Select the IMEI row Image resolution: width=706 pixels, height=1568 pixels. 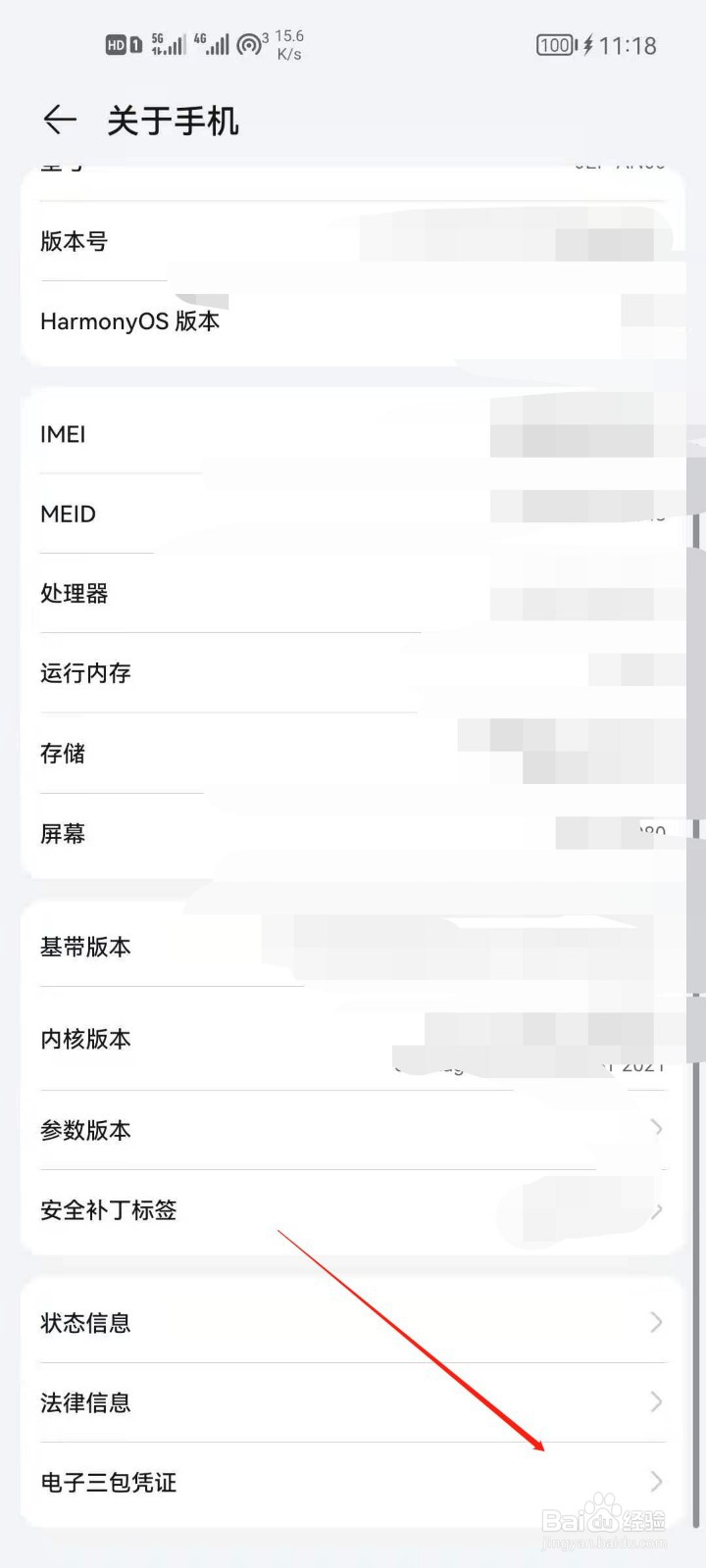coord(353,434)
